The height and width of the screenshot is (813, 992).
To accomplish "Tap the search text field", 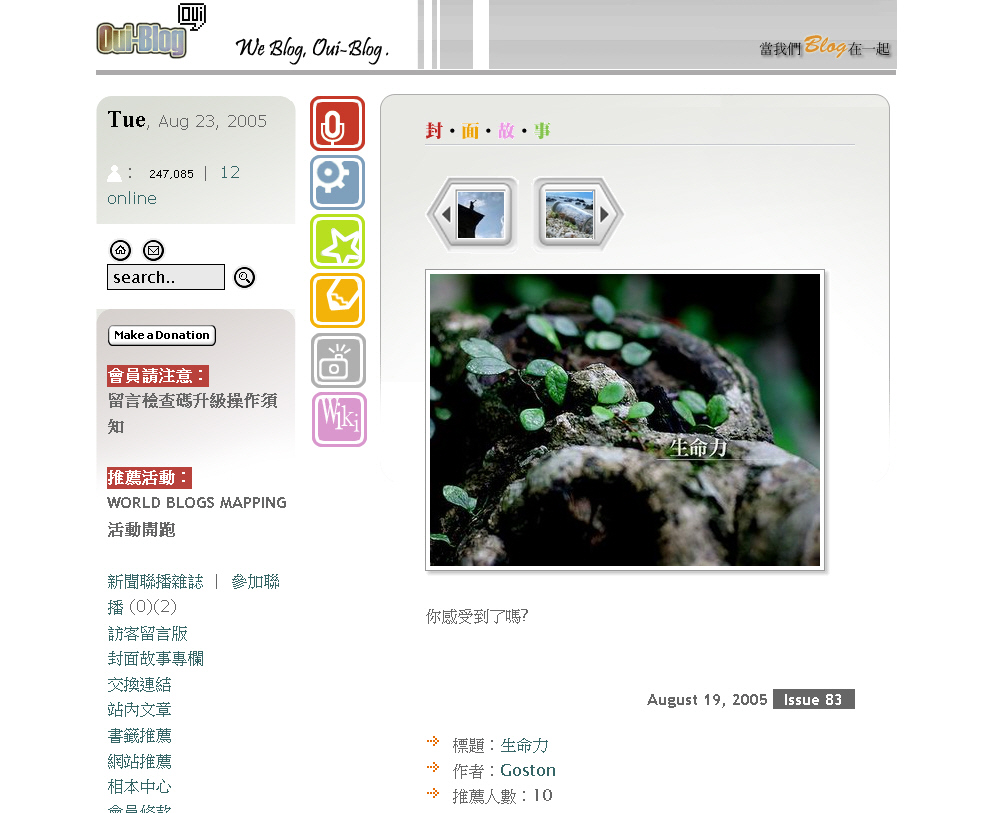I will (x=165, y=277).
